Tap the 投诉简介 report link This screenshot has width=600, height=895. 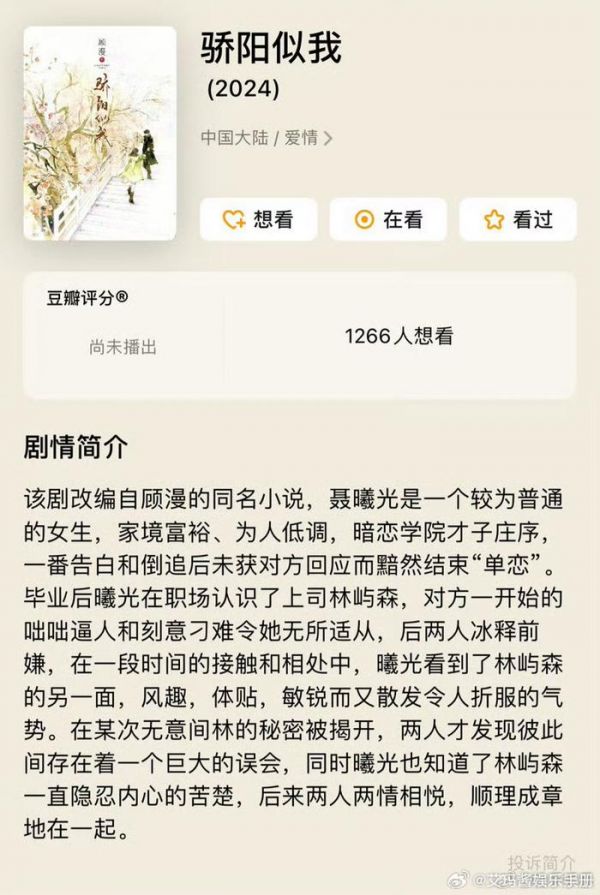pos(541,861)
